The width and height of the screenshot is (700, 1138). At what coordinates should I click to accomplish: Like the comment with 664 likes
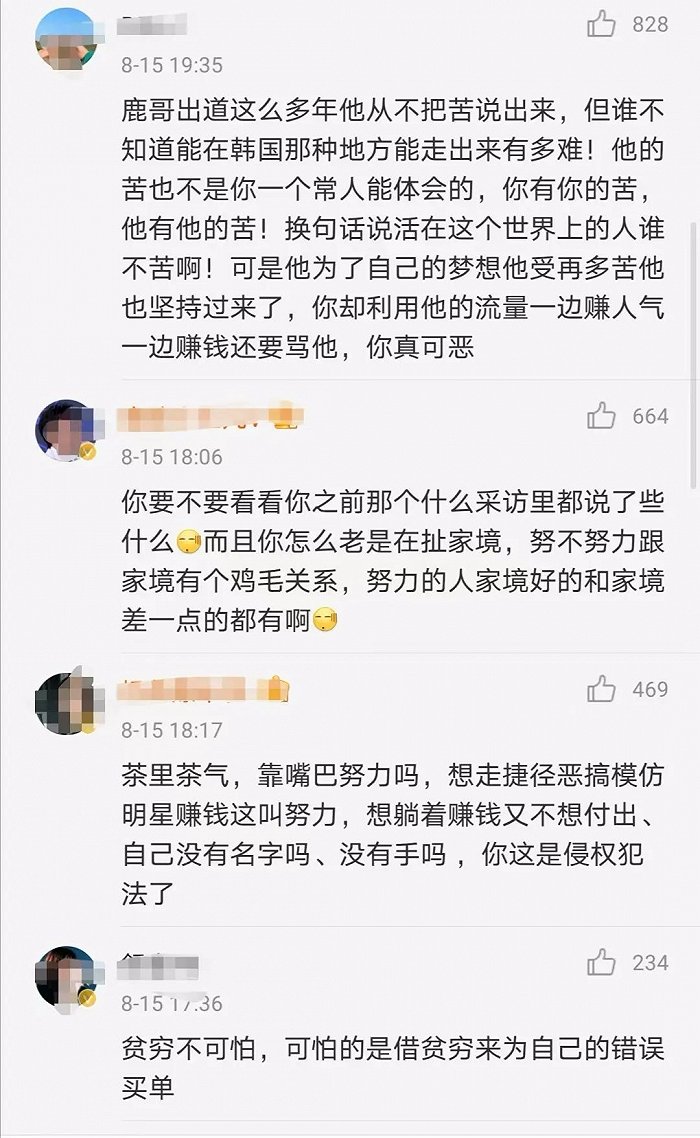[601, 416]
